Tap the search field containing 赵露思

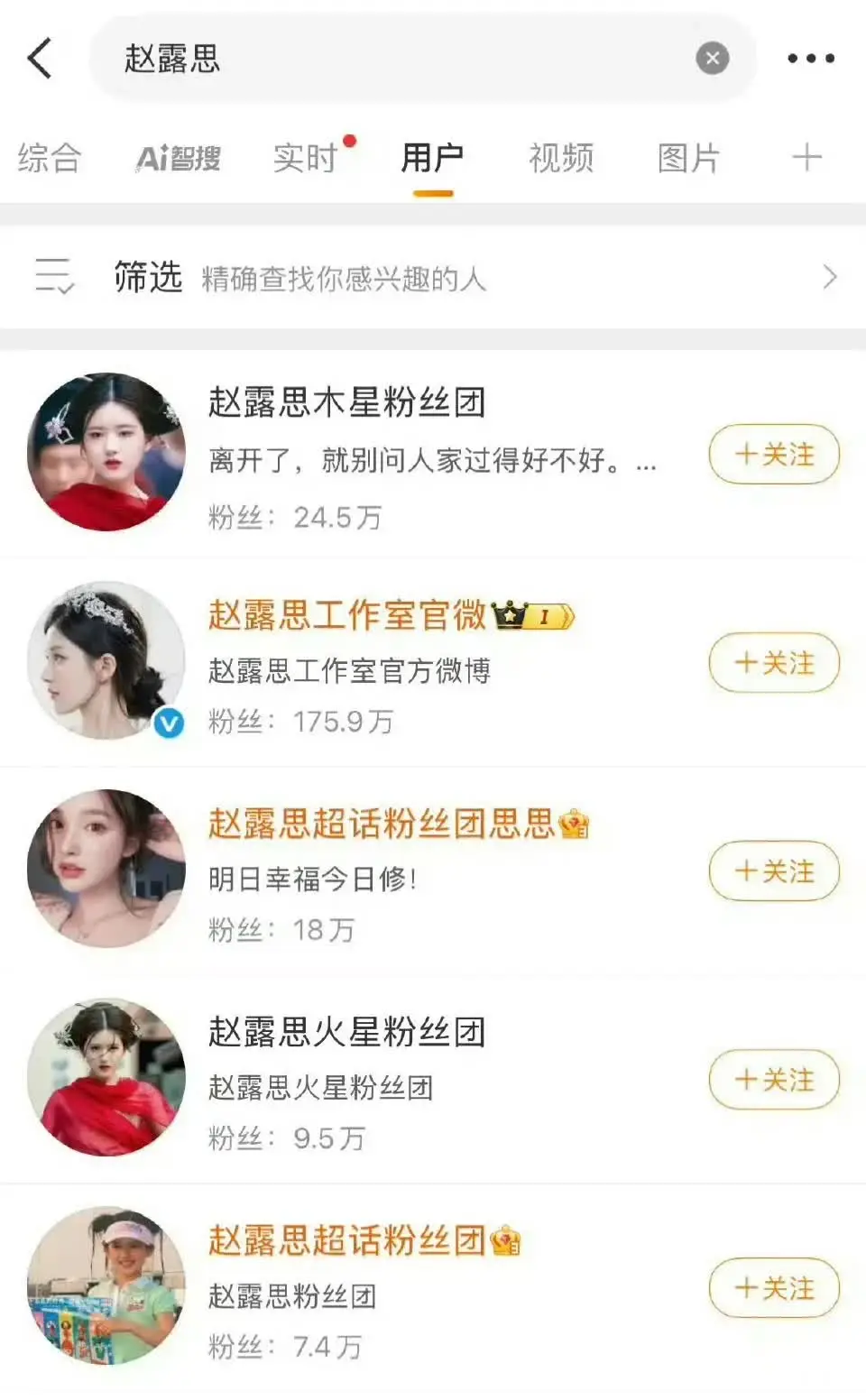point(406,60)
